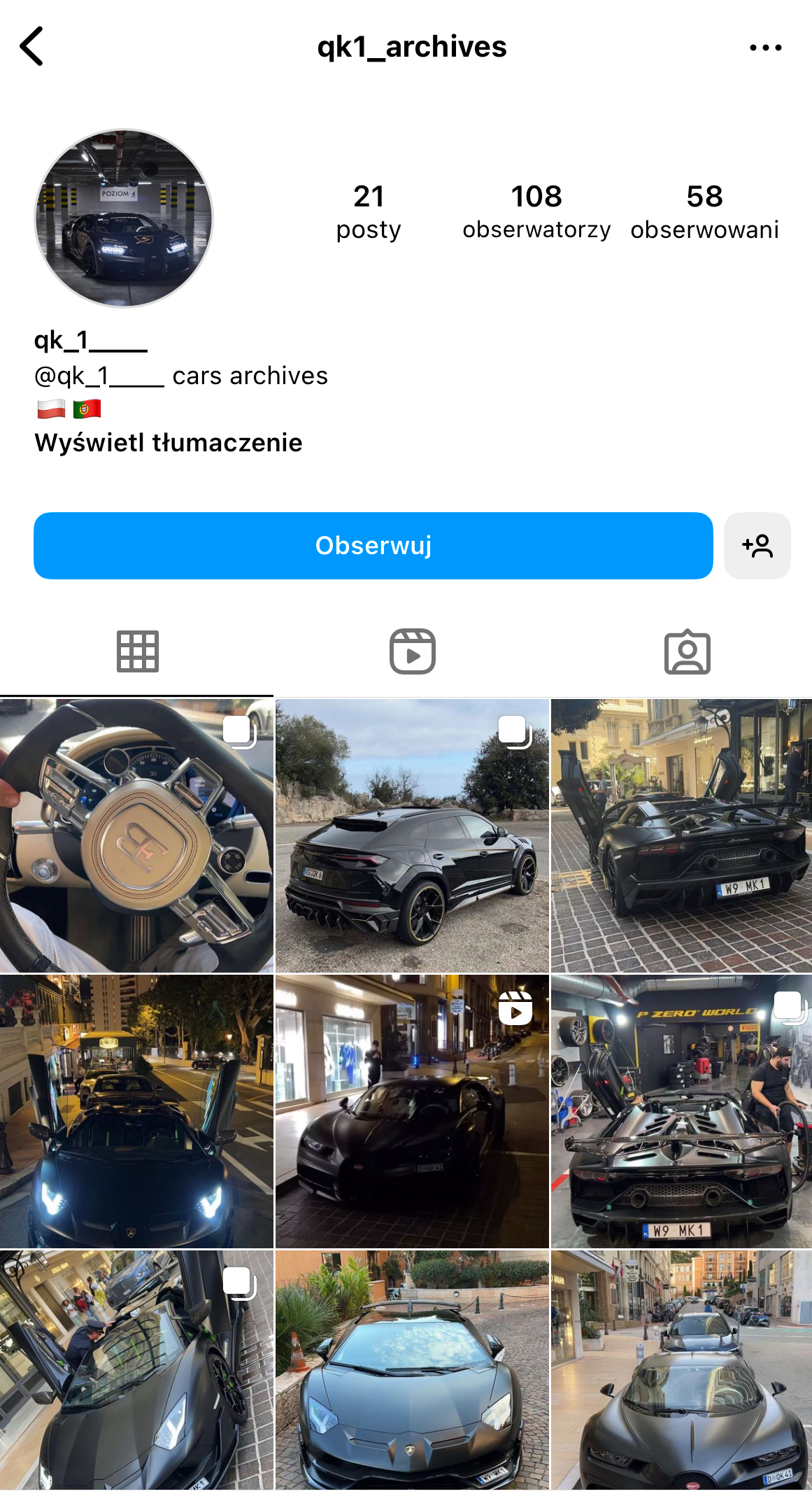Open the @qk_1____ mention in bio
The image size is (812, 1503).
coord(99,376)
